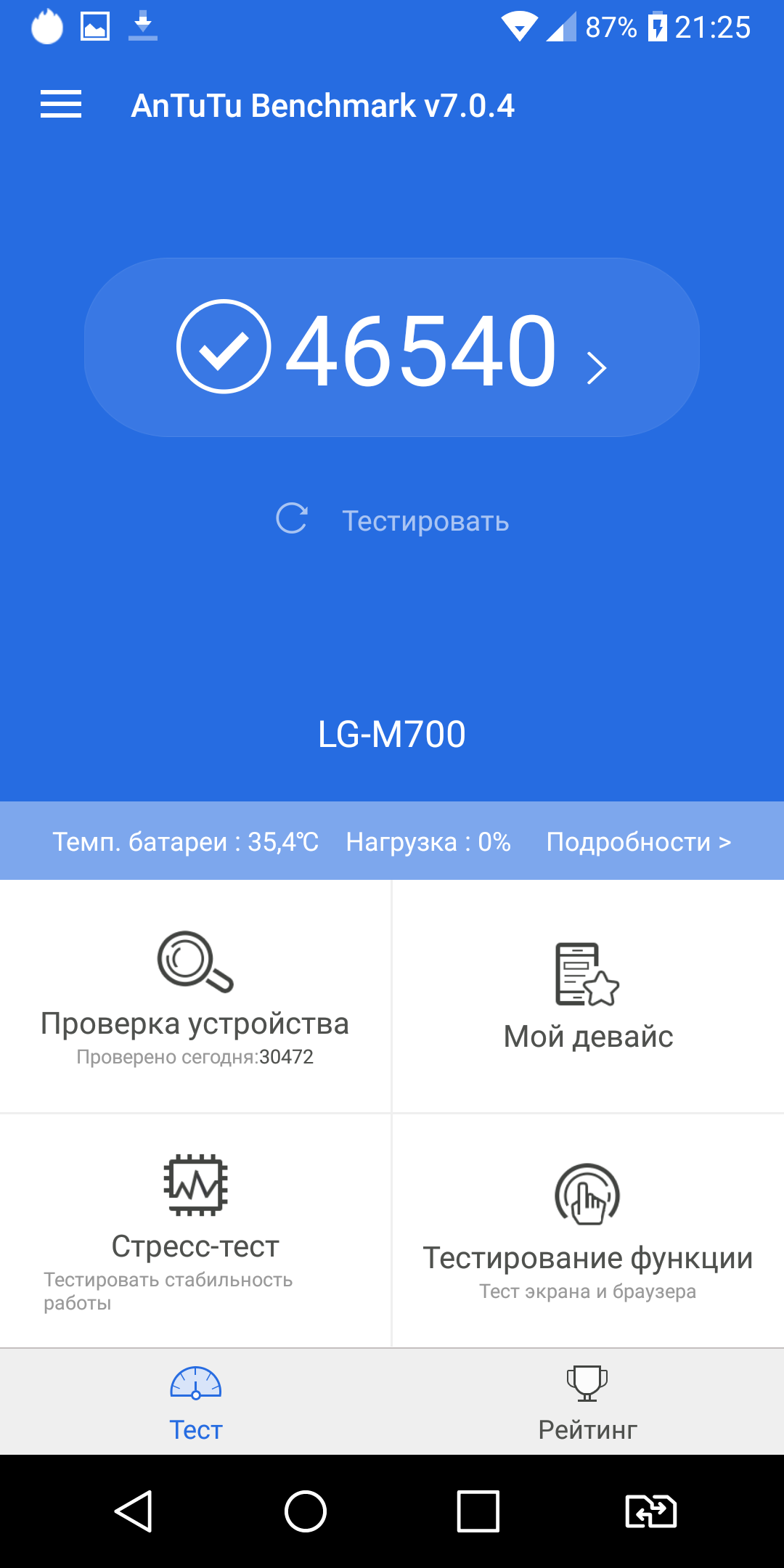
Task: Open Проверка устройства device verification
Action: (x=195, y=997)
